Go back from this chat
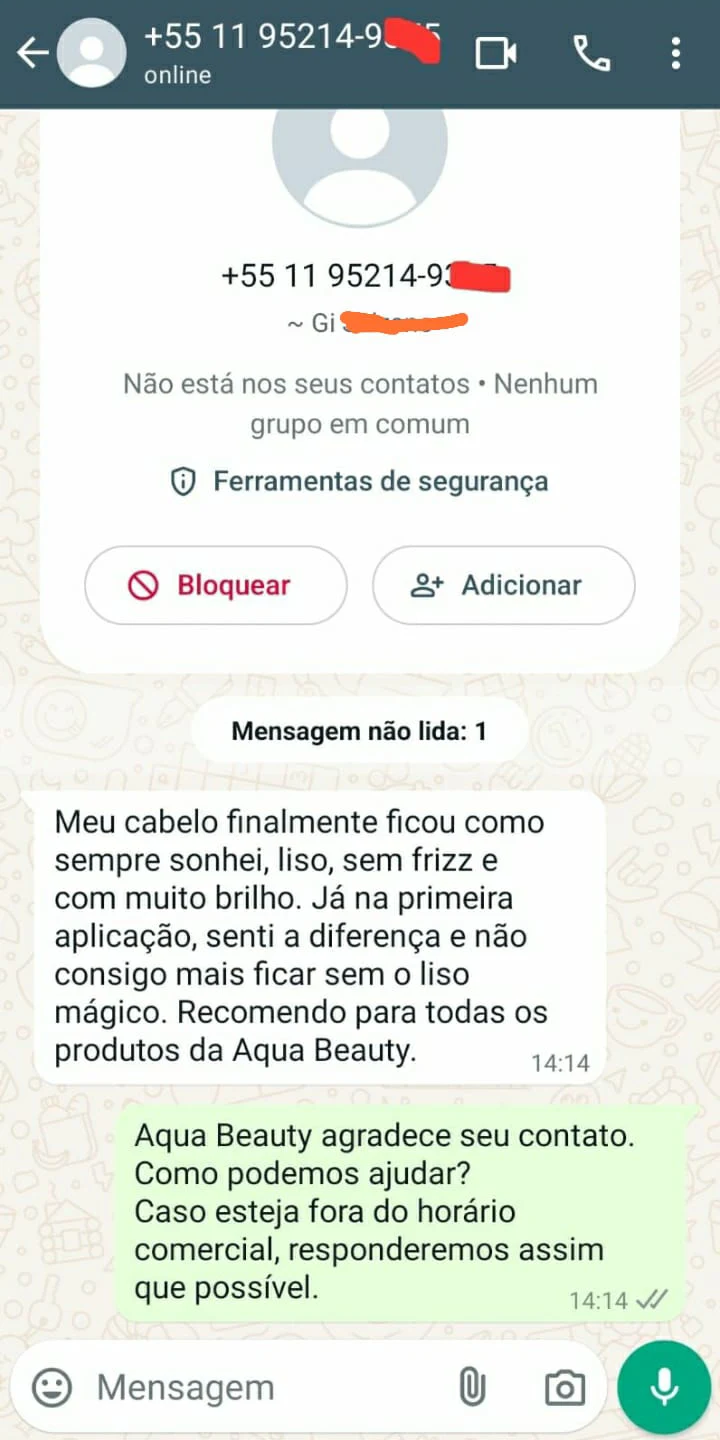Screen dimensions: 720x1440 pyautogui.click(x=32, y=53)
